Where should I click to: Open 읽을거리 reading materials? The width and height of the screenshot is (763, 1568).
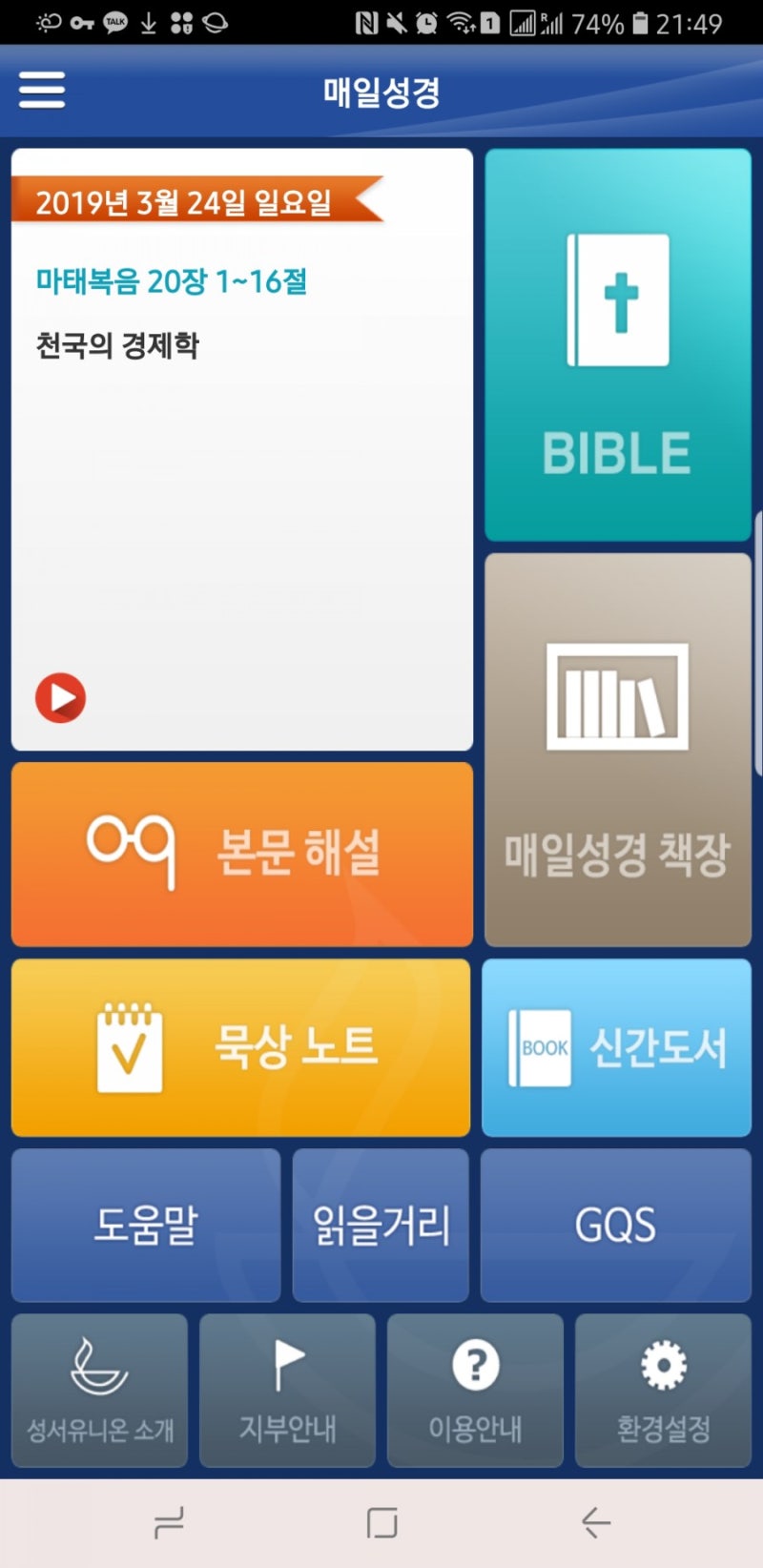coord(381,1225)
